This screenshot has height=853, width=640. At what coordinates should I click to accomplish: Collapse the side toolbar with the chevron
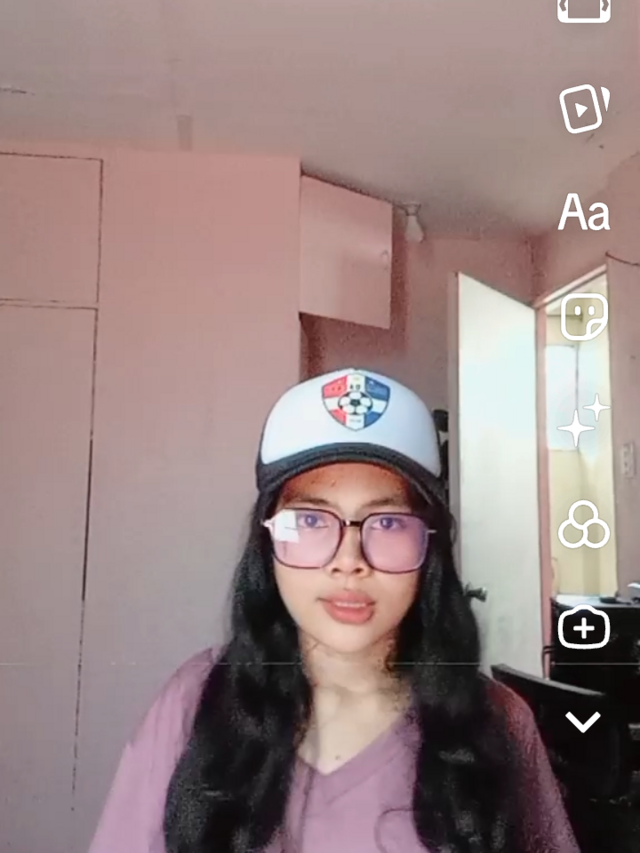(583, 721)
